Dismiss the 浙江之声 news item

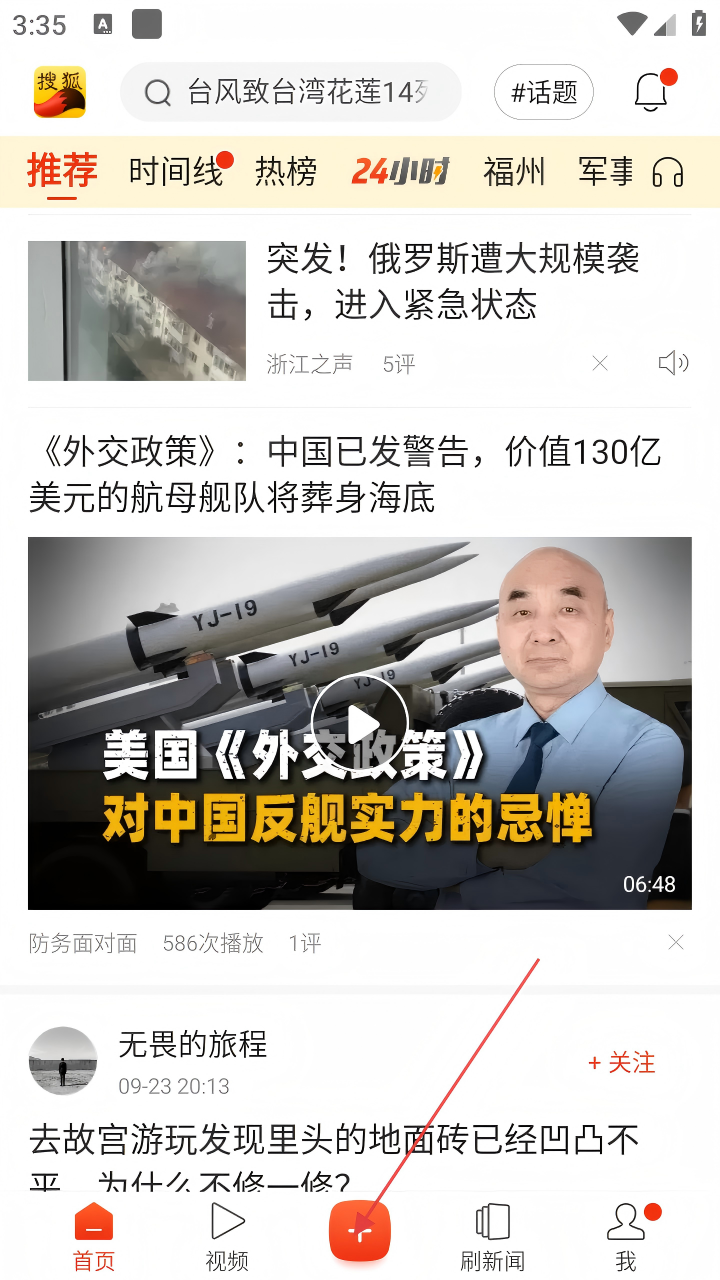pos(600,364)
